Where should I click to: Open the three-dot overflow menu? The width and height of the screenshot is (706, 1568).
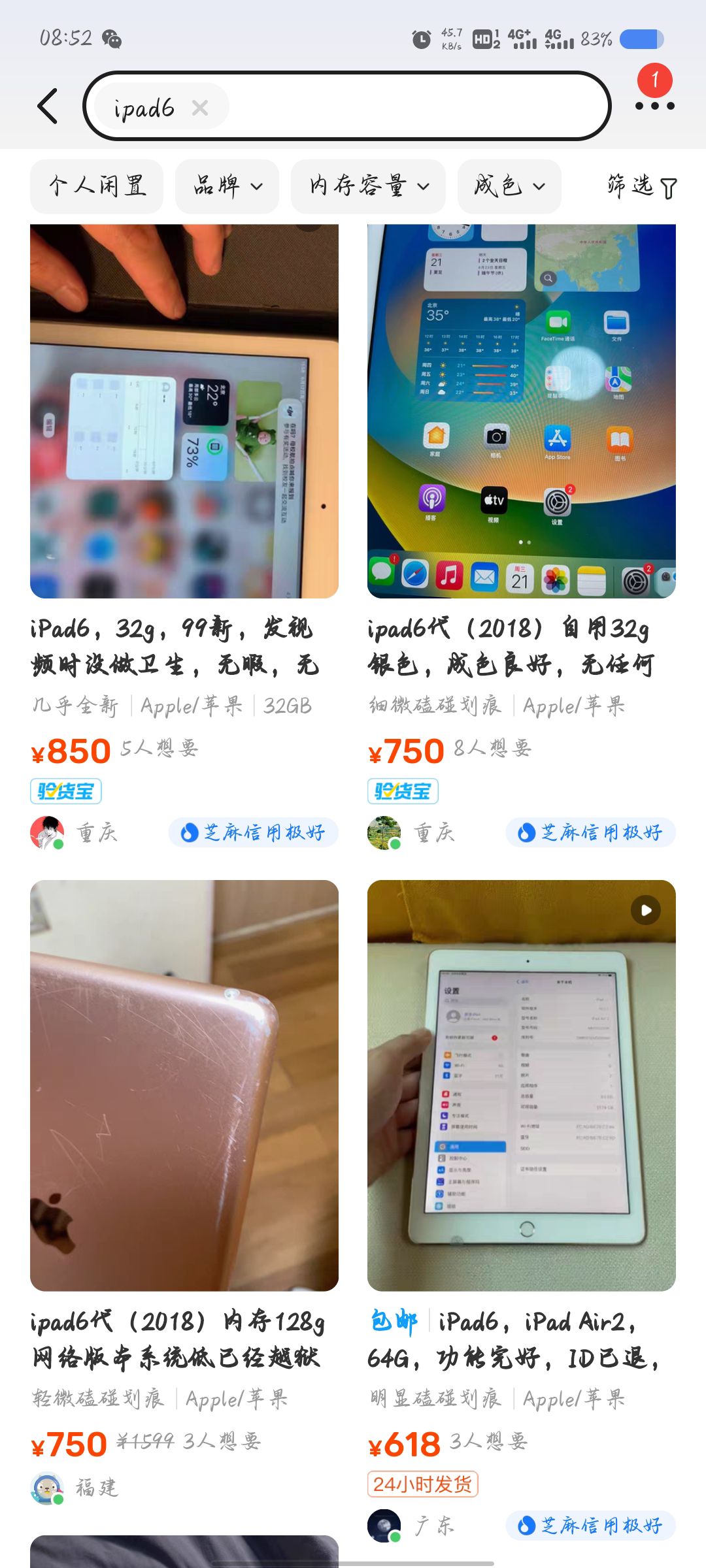click(654, 106)
